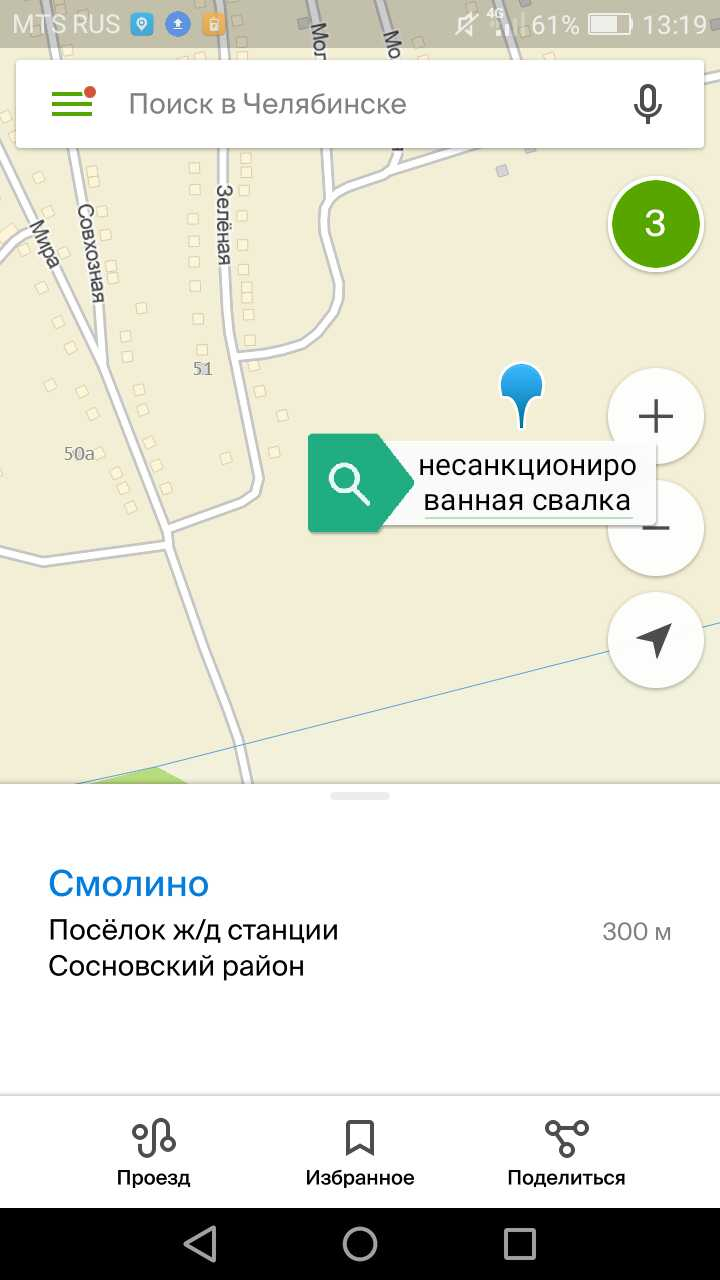Tap the green traffic score button
720x1280 pixels.
(655, 223)
